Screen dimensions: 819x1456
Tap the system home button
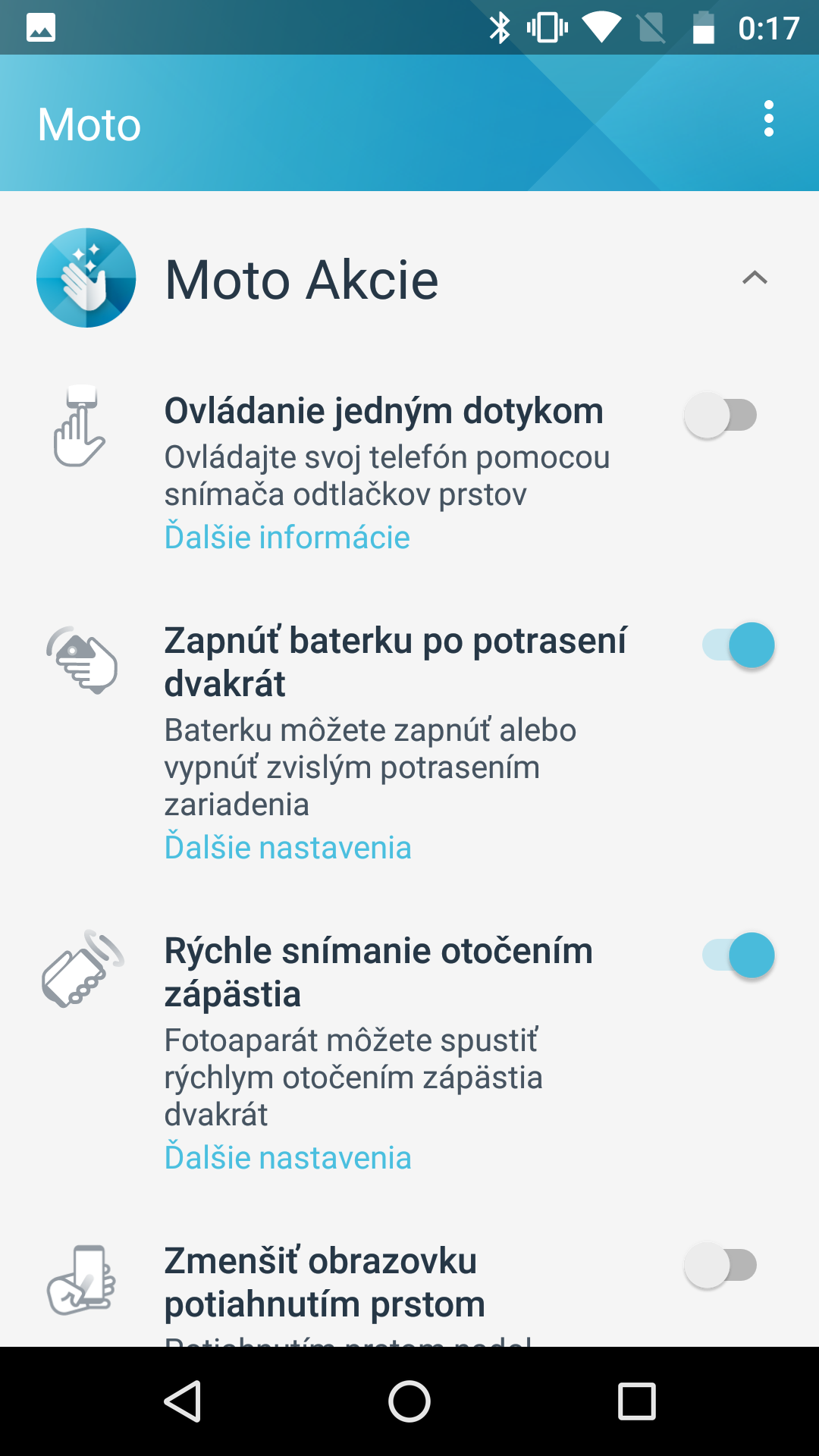(409, 1401)
